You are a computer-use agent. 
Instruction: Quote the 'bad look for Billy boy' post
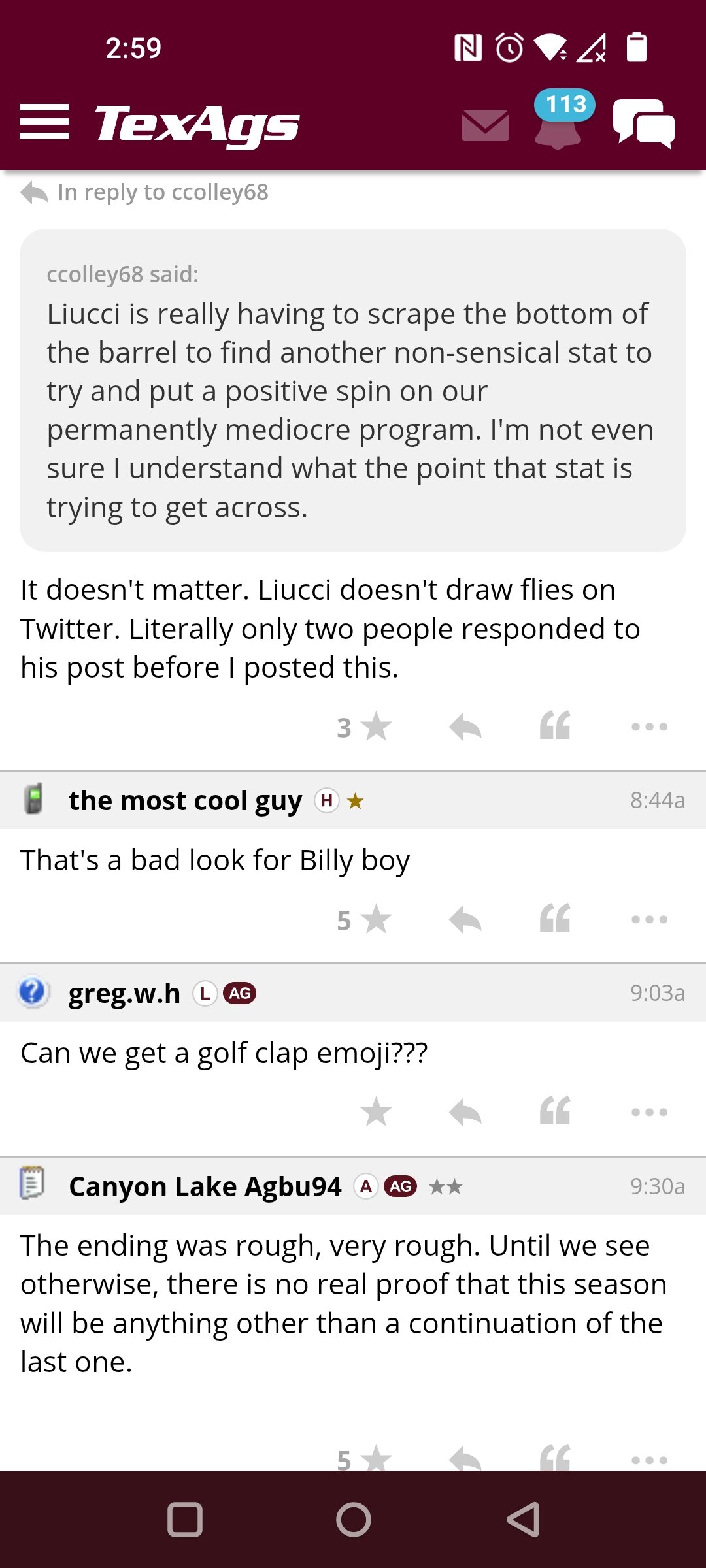point(555,918)
